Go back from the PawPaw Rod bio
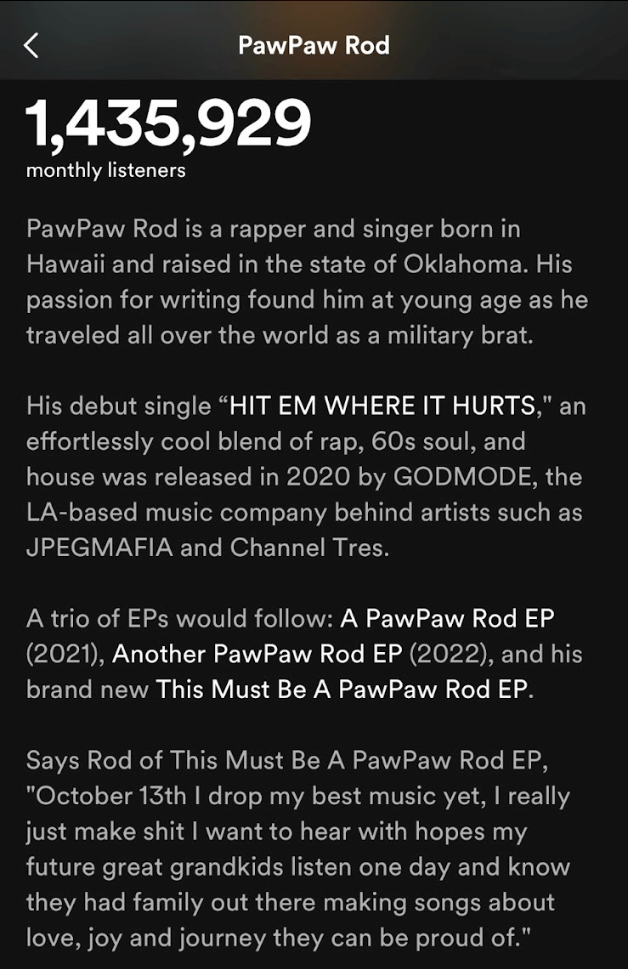This screenshot has height=969, width=628. [x=31, y=45]
